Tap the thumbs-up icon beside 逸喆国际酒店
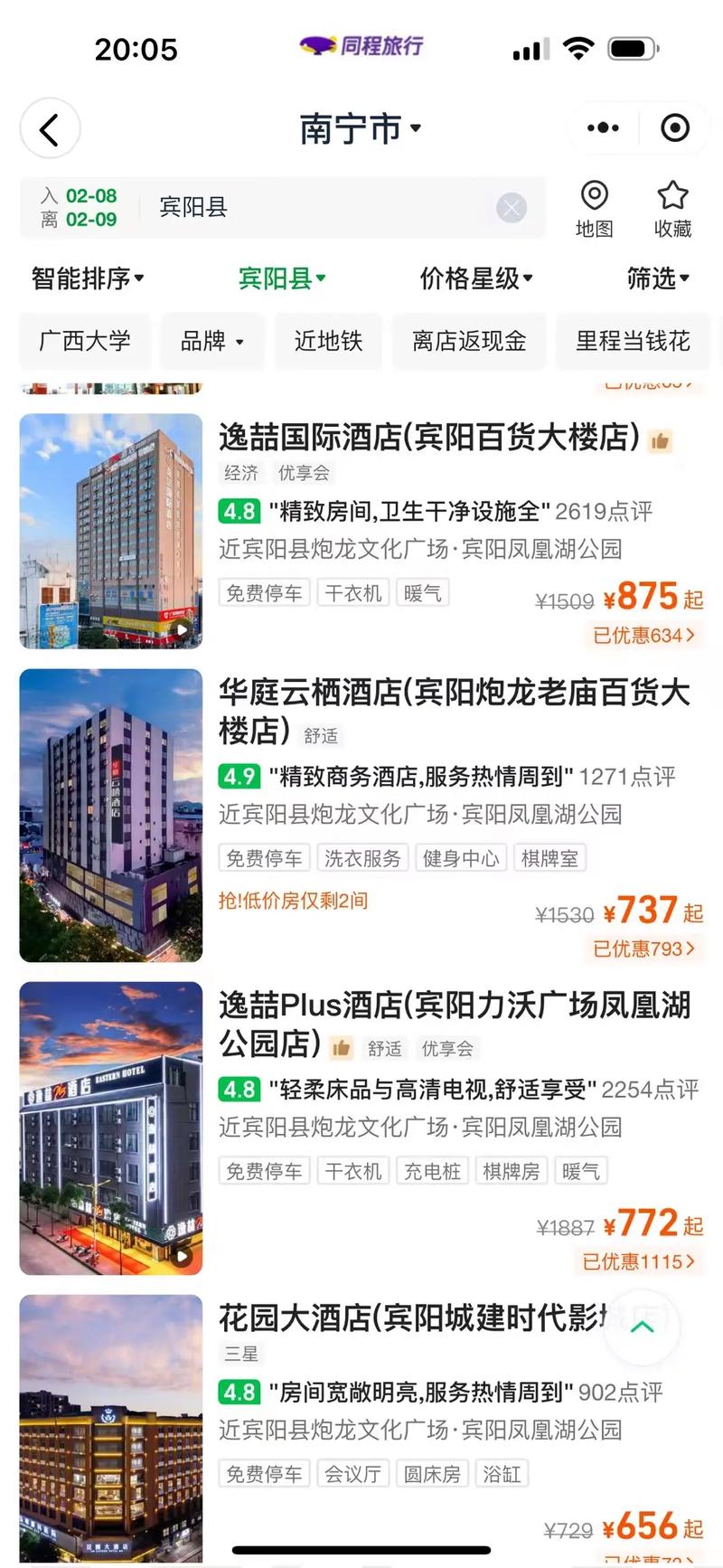 [x=661, y=441]
